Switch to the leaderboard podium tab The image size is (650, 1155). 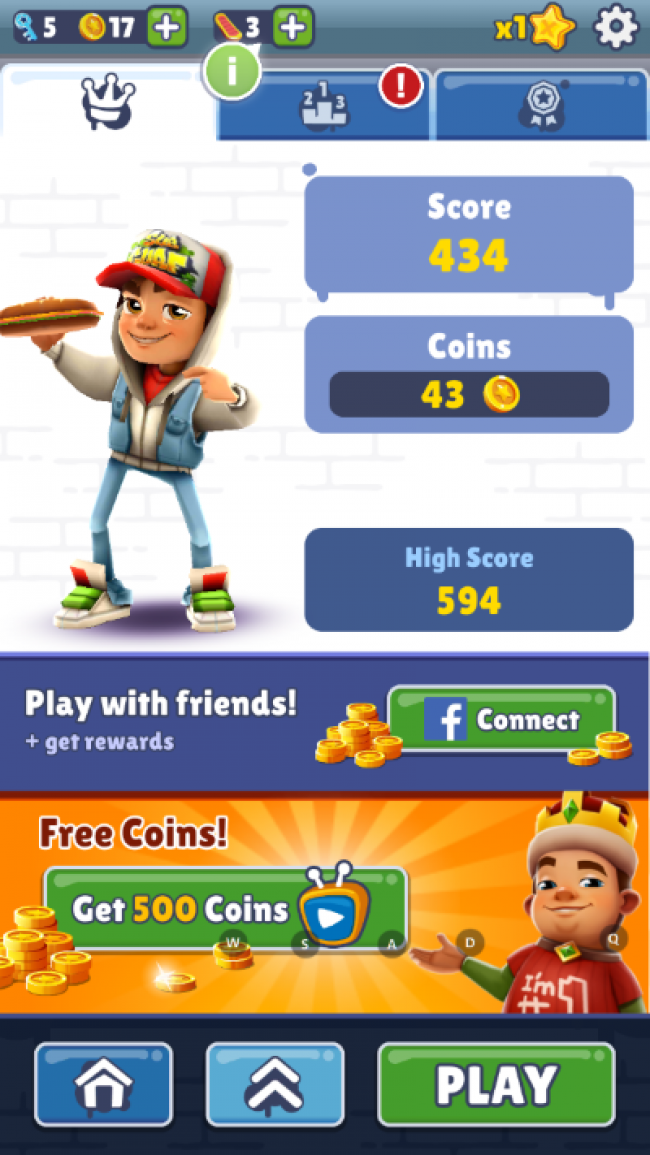click(x=324, y=106)
